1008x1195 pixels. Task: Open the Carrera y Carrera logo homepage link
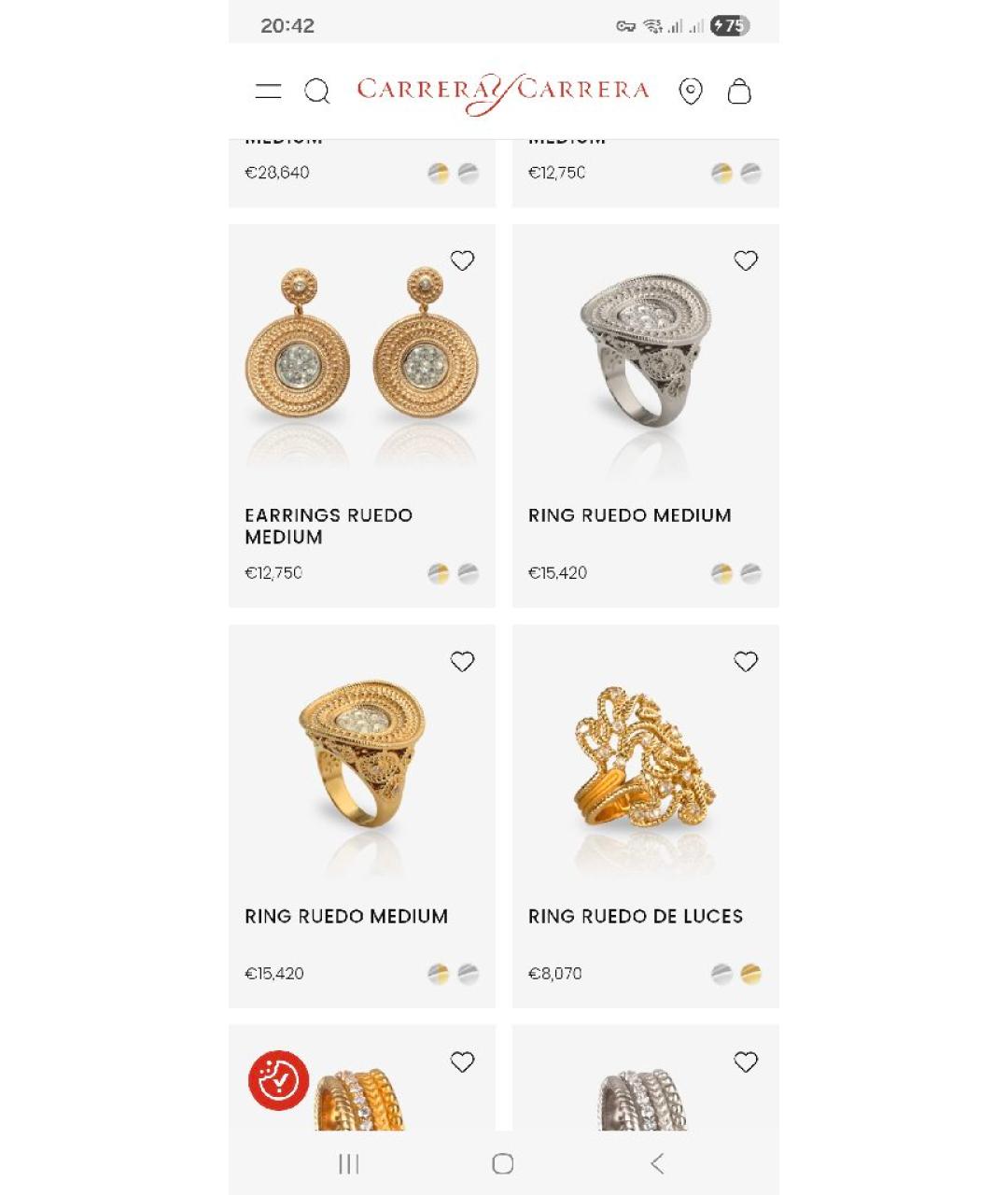click(501, 91)
